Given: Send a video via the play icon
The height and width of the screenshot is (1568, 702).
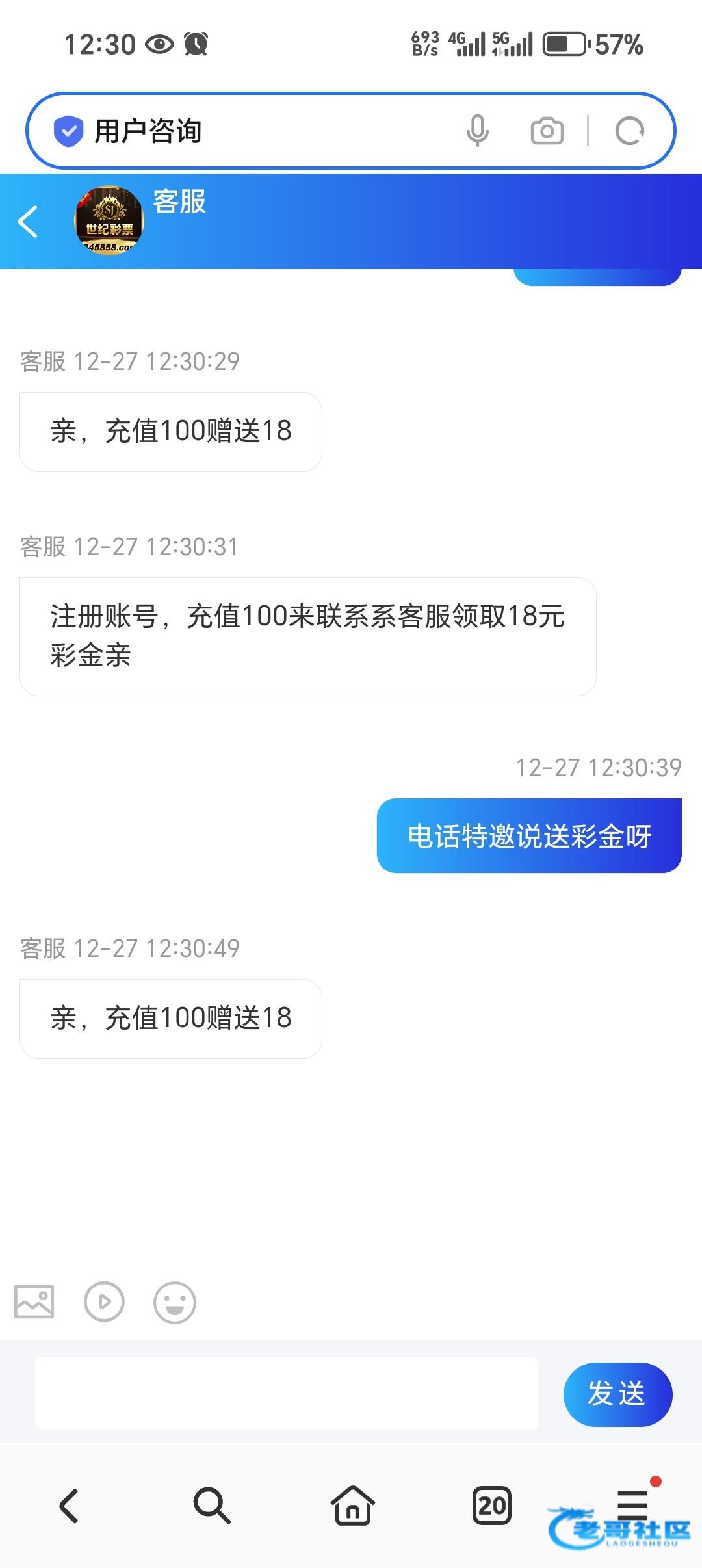Looking at the screenshot, I should point(104,1302).
